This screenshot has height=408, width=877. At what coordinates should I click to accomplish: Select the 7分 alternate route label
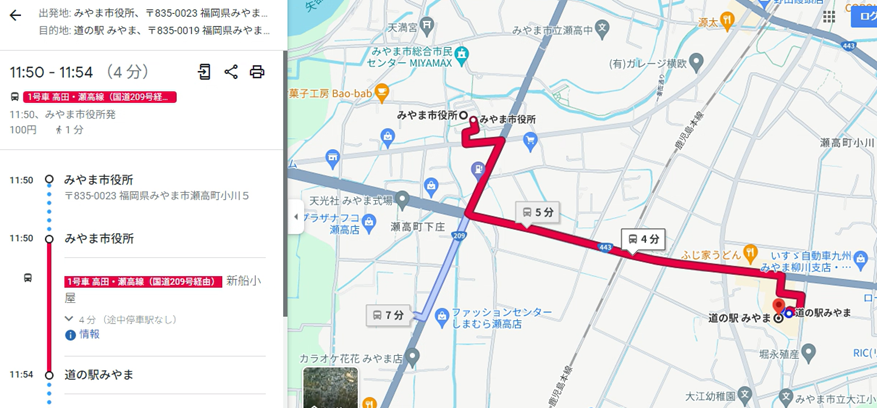[x=388, y=315]
